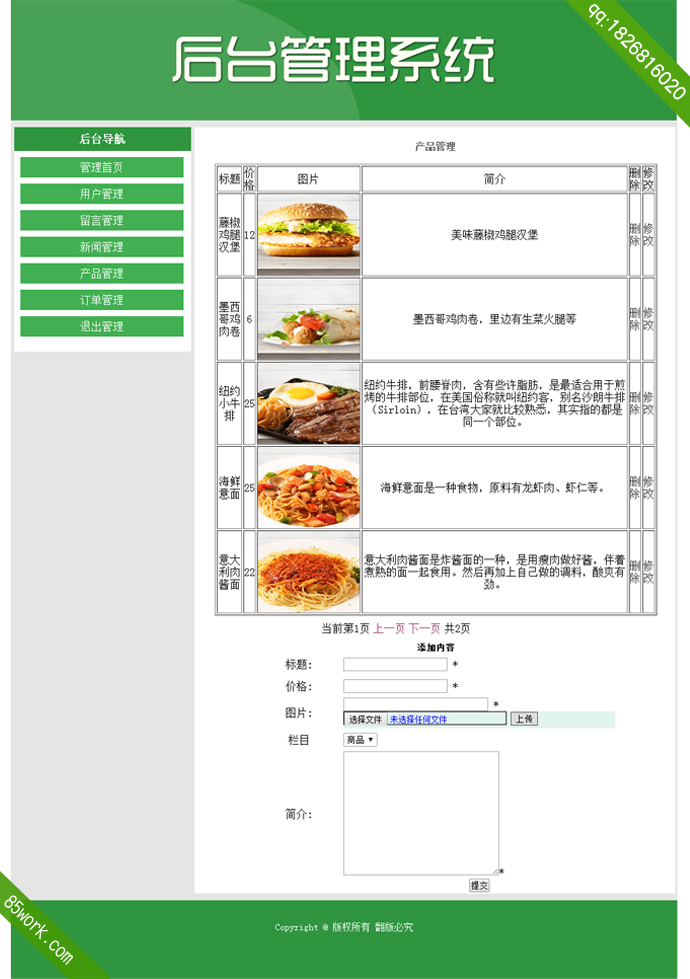Focus the 简介 text area
The height and width of the screenshot is (979, 690).
(420, 812)
